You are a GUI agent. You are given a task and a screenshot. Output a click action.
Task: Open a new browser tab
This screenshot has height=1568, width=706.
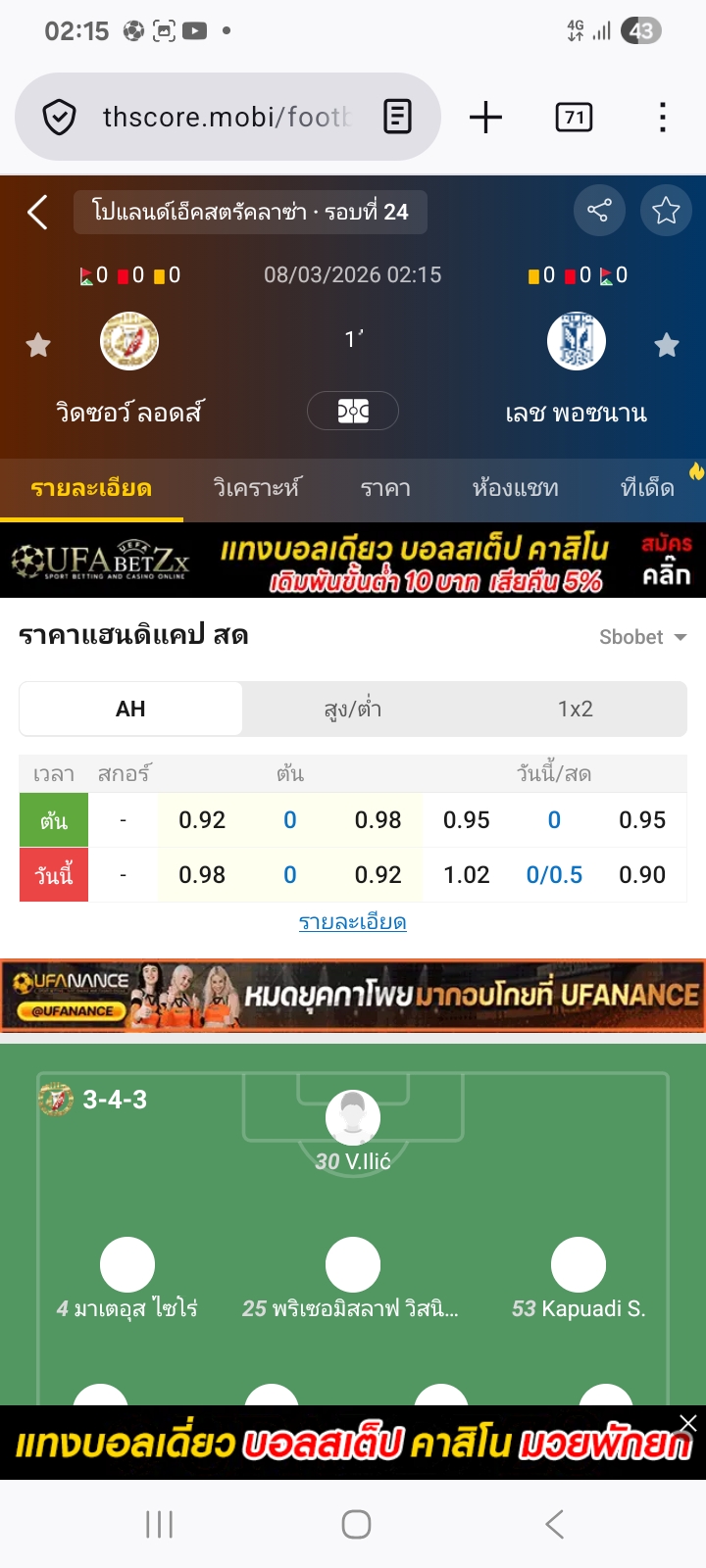[485, 118]
